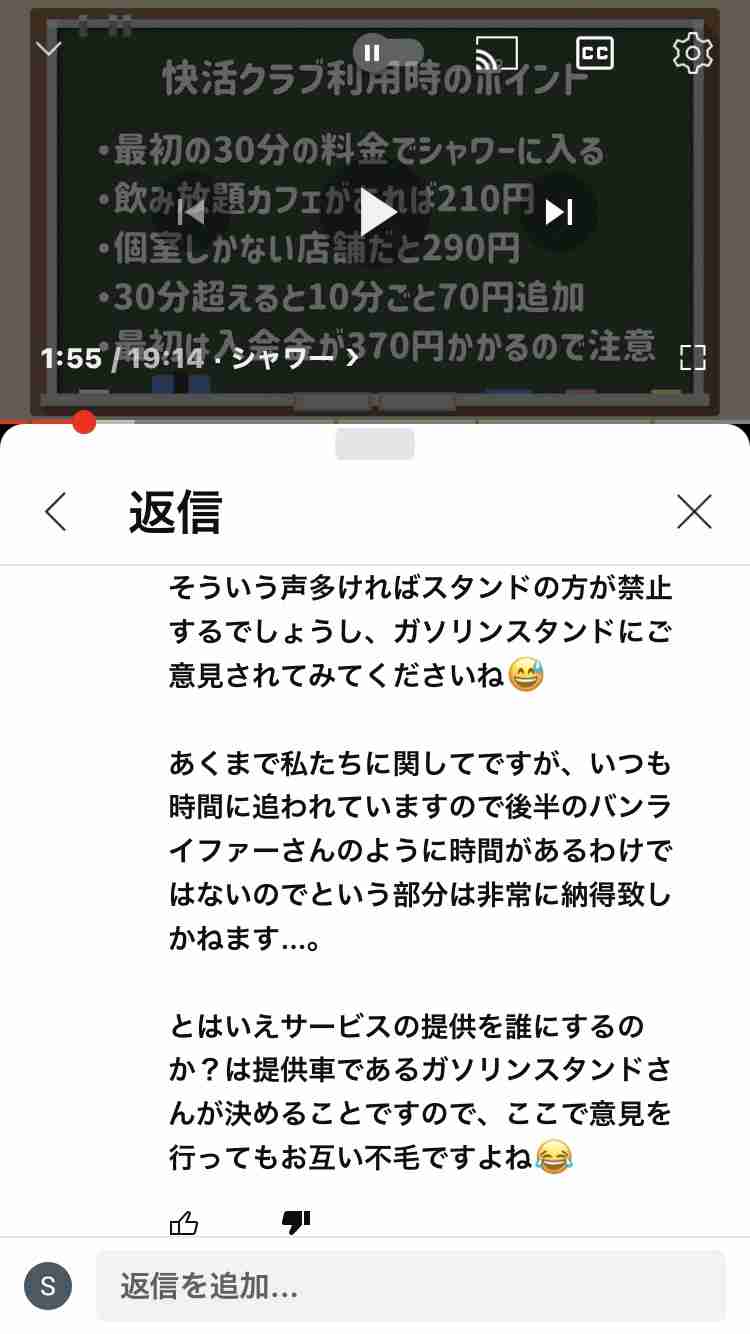Play the video
Image resolution: width=750 pixels, height=1334 pixels.
pyautogui.click(x=376, y=212)
